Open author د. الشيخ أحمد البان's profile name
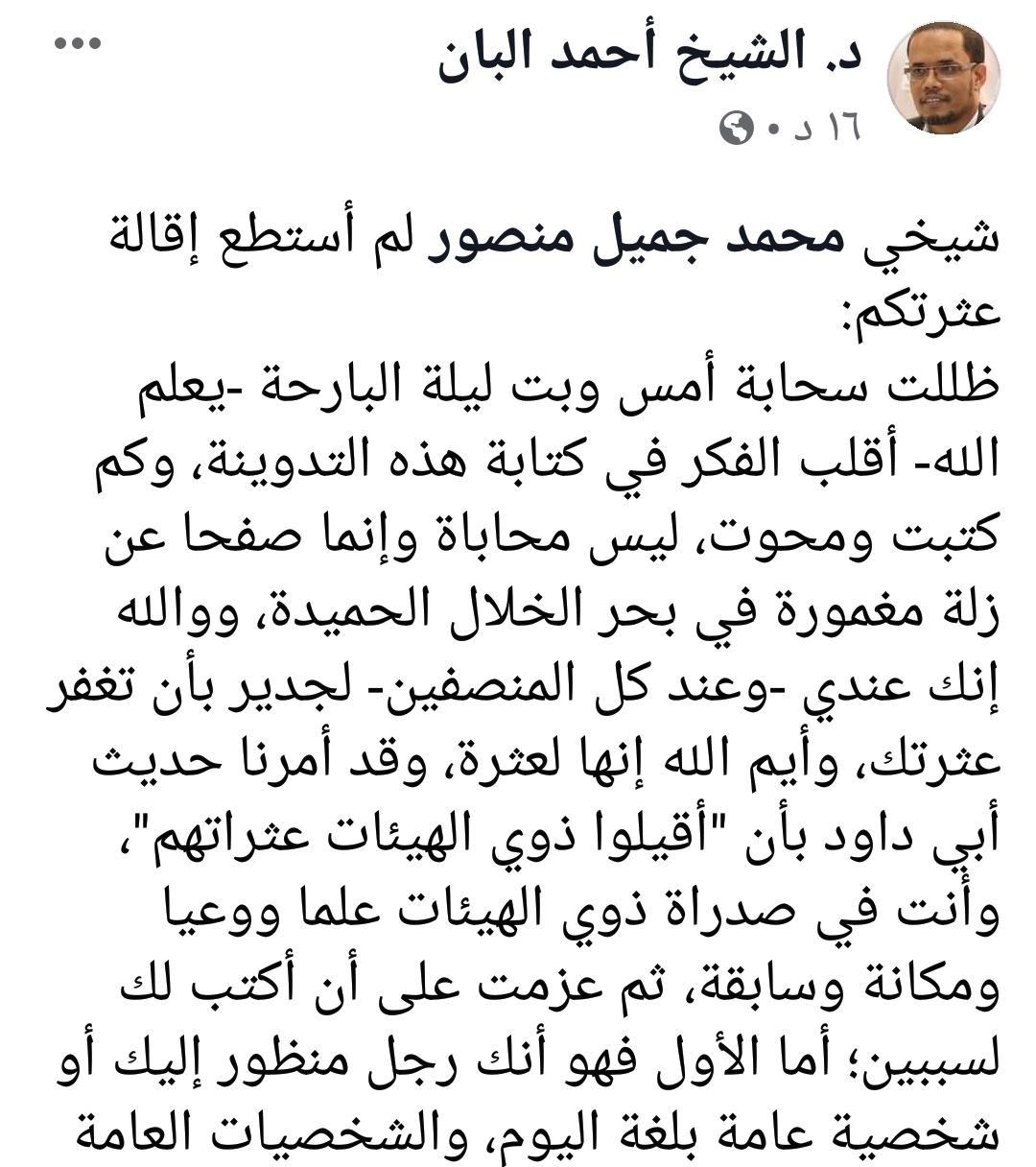1036x1167 pixels. (650, 58)
